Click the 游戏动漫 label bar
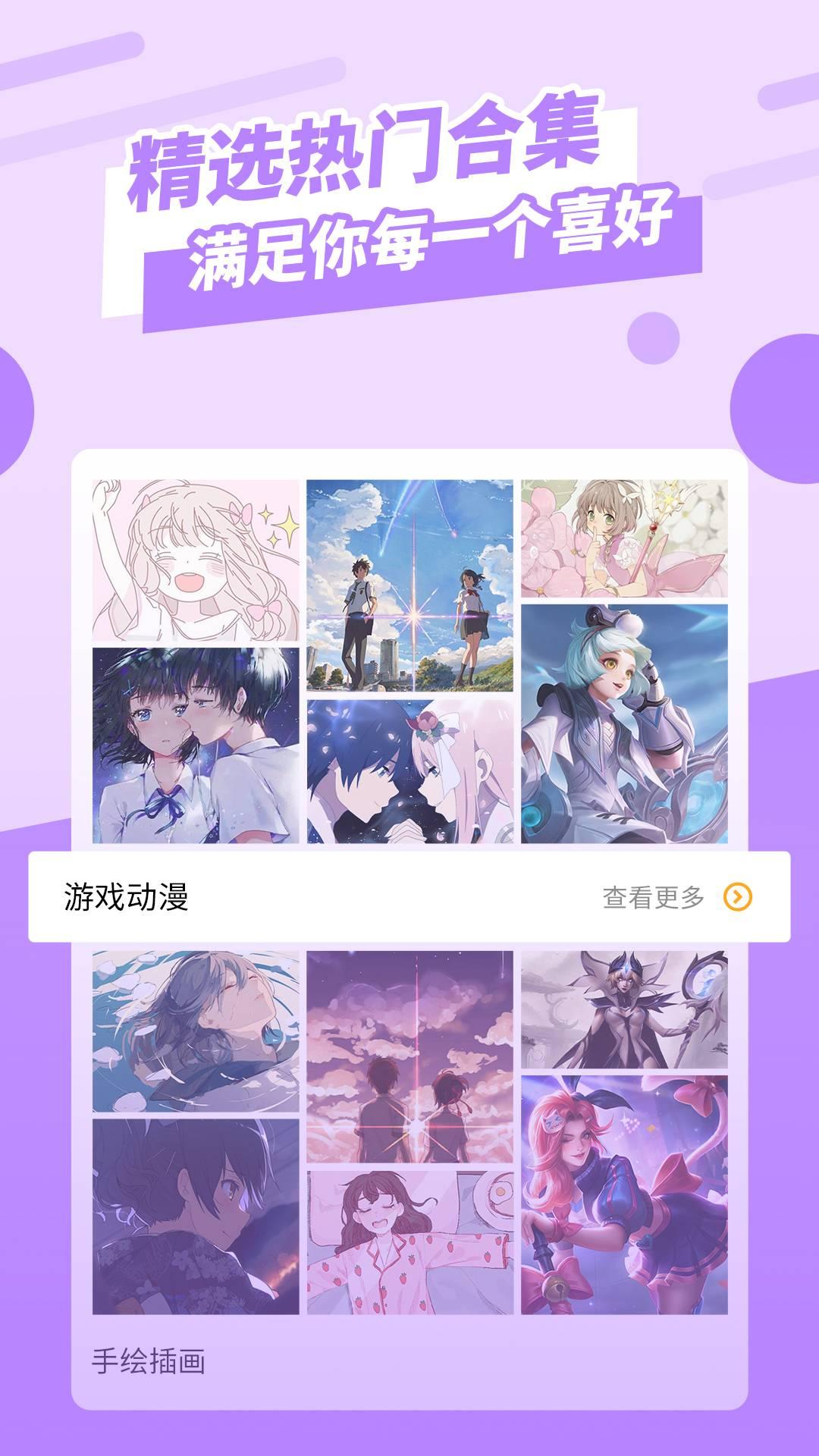Viewport: 819px width, 1456px height. pos(409,897)
